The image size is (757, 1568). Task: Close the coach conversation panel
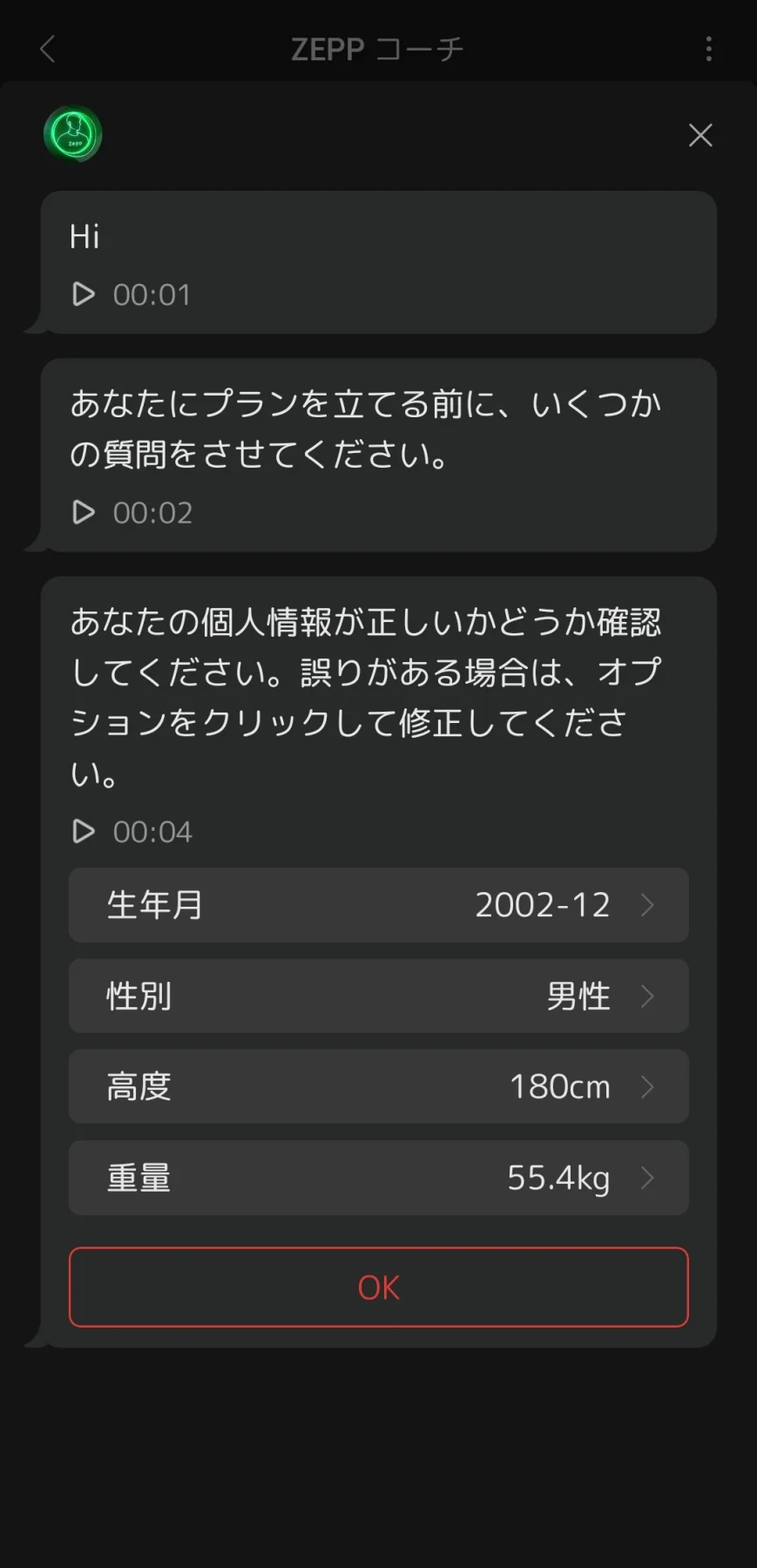point(700,135)
